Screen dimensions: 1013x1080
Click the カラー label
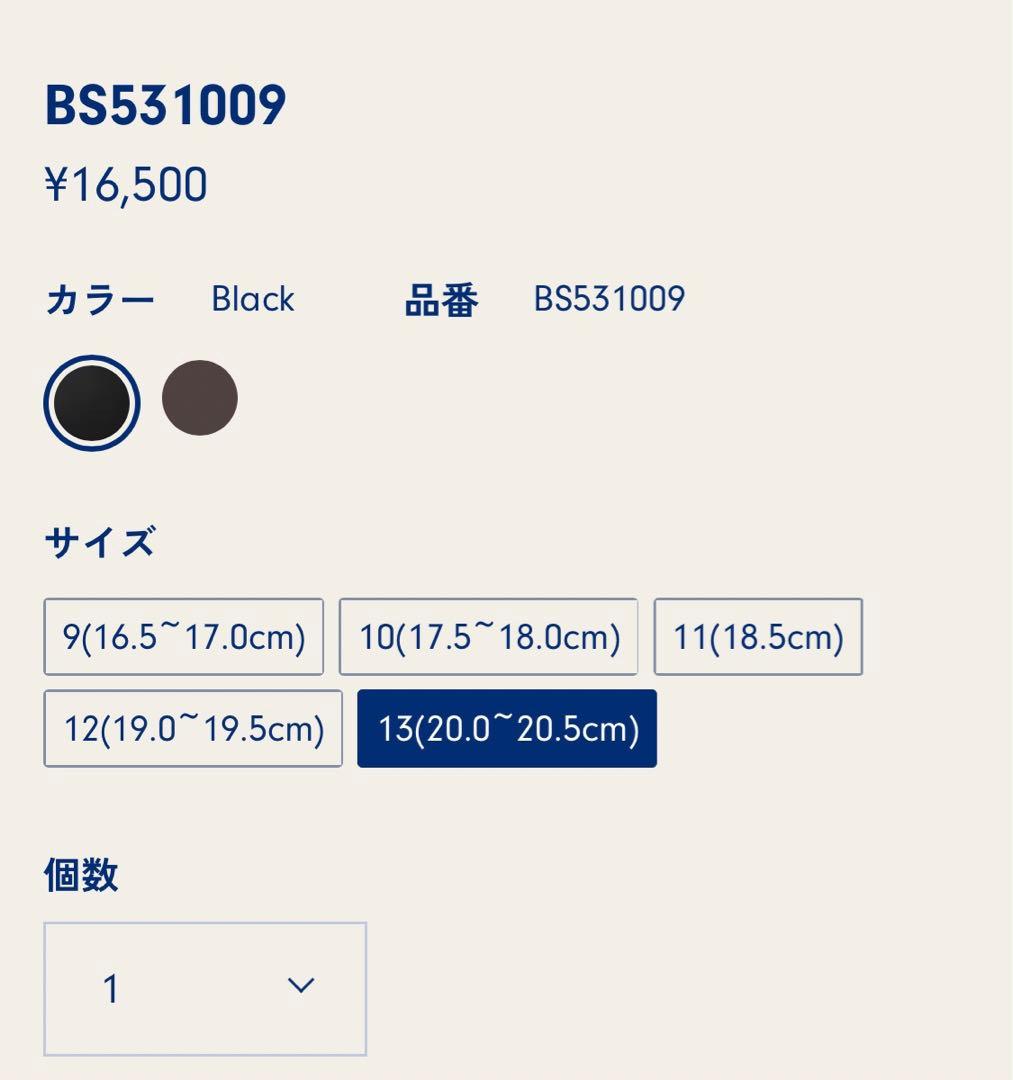pos(99,299)
